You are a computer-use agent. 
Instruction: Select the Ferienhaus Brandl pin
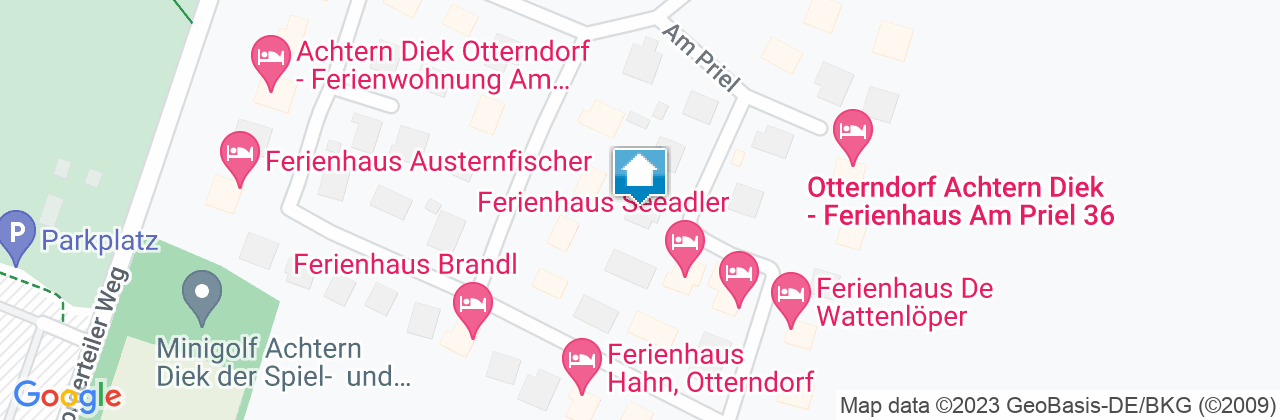point(472,305)
